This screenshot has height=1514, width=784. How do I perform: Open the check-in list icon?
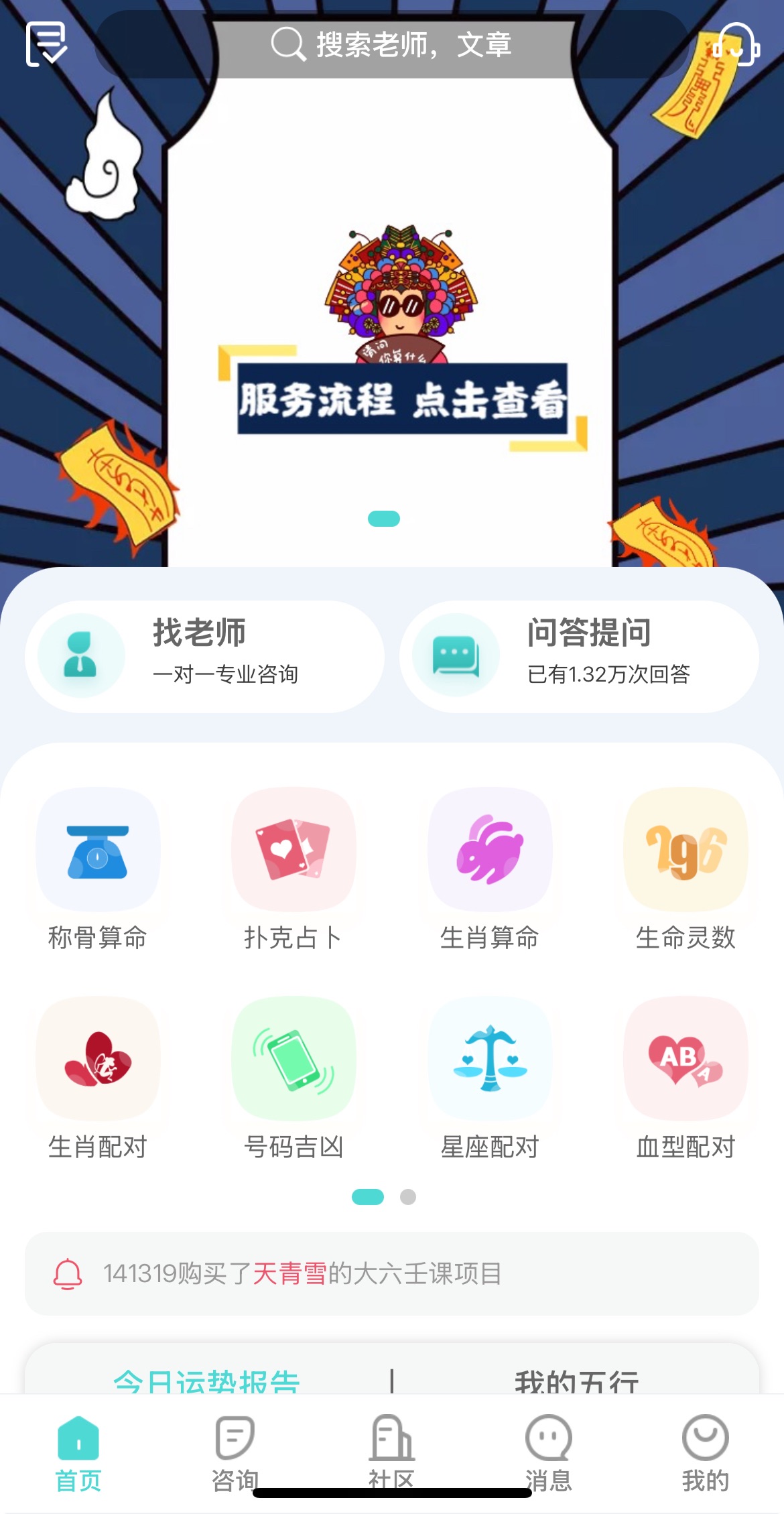(x=46, y=44)
